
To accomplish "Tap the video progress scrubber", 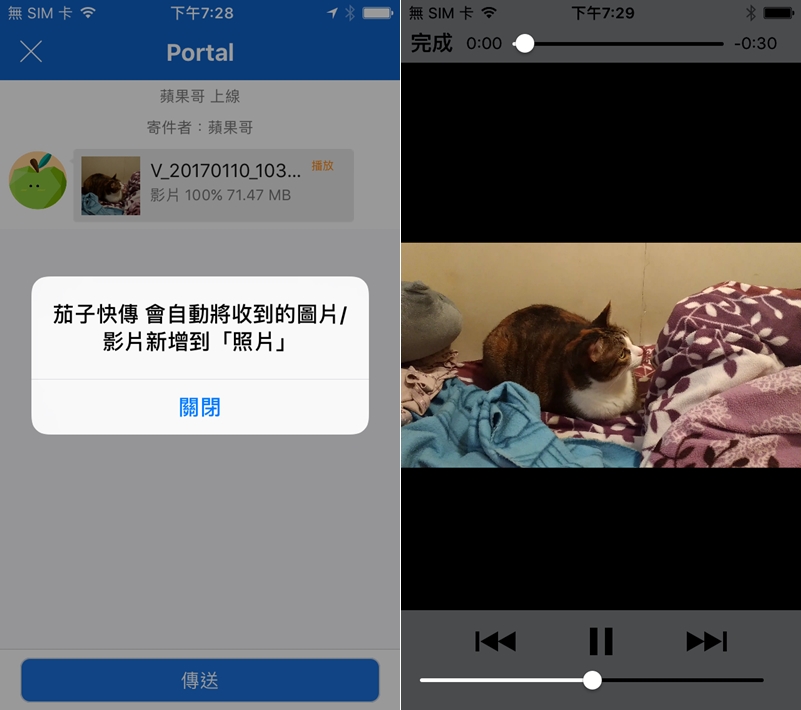I will tap(524, 43).
